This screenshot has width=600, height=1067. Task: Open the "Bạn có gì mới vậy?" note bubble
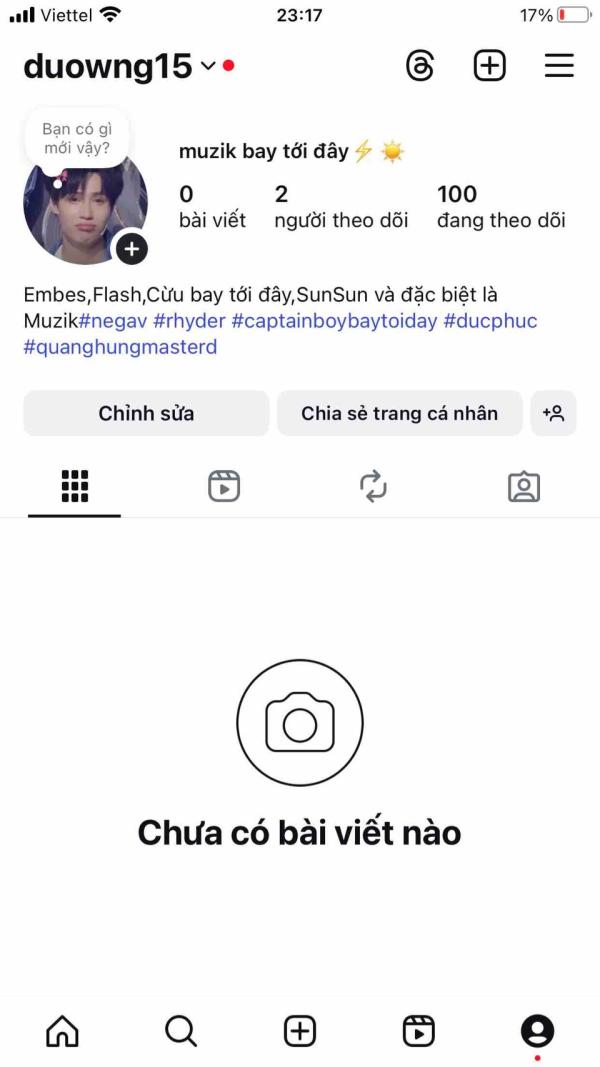(76, 139)
